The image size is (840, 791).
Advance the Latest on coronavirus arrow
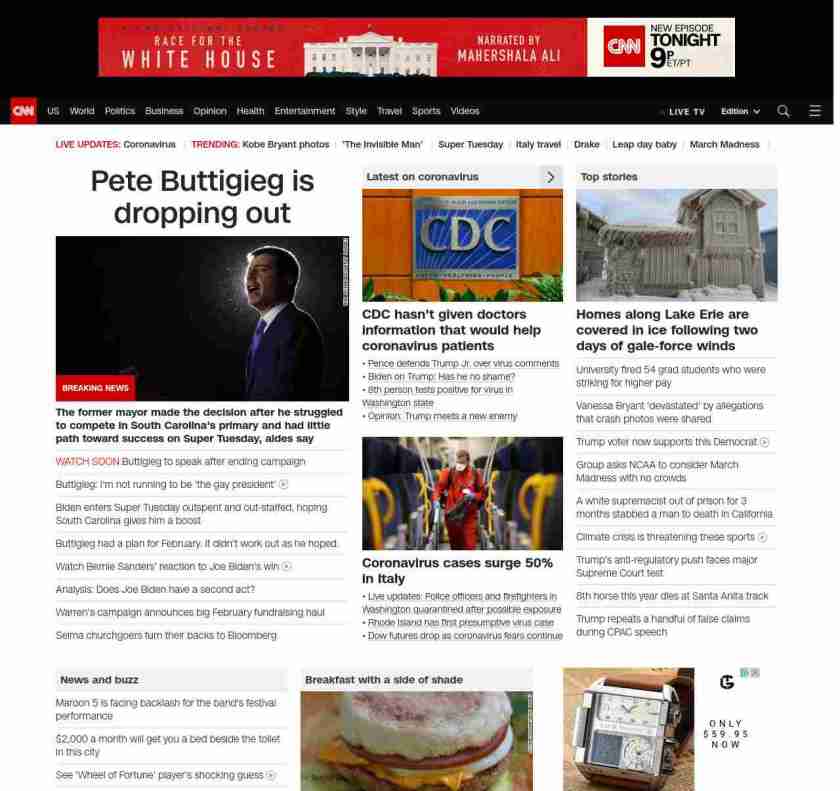[x=550, y=177]
